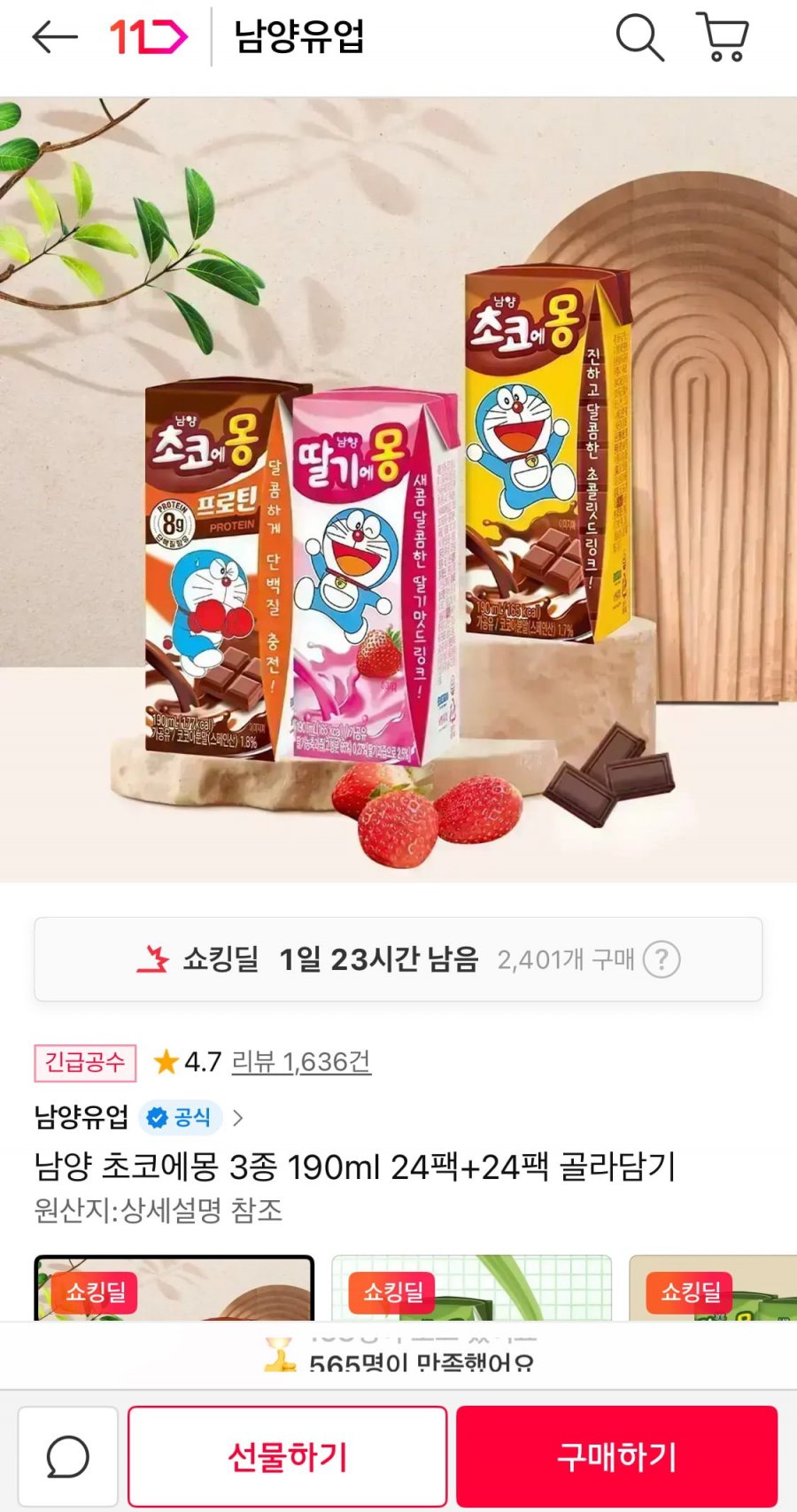Tap 선물하기 to send as gift

pos(287,1456)
